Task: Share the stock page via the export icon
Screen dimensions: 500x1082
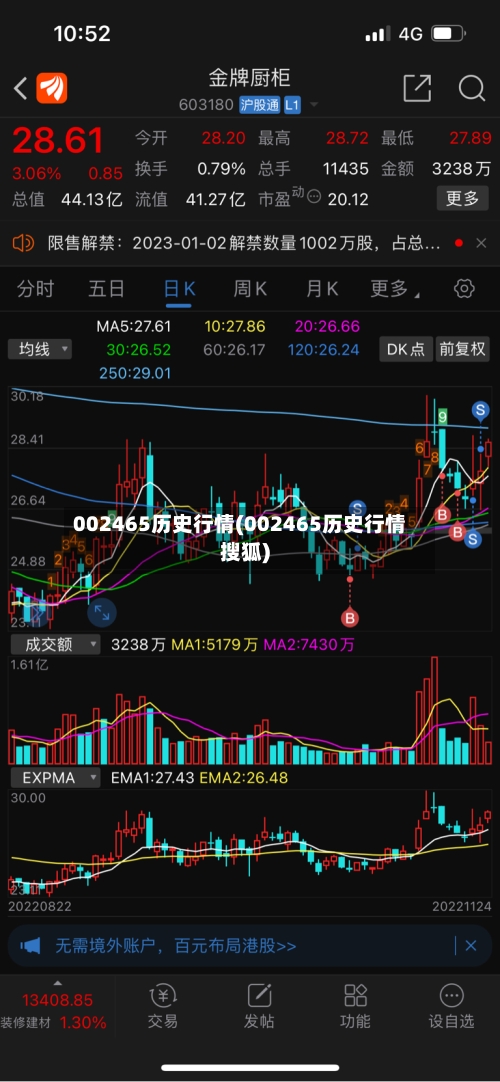Action: (417, 88)
